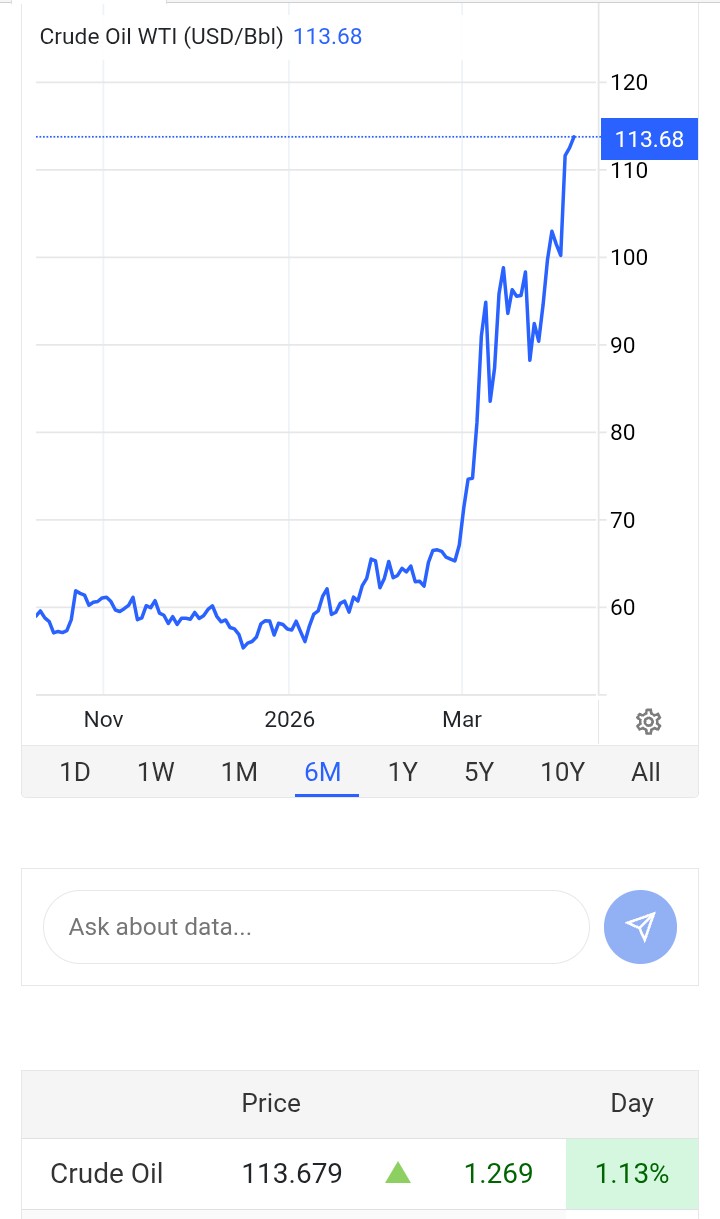Switch chart to 1D range

[75, 772]
